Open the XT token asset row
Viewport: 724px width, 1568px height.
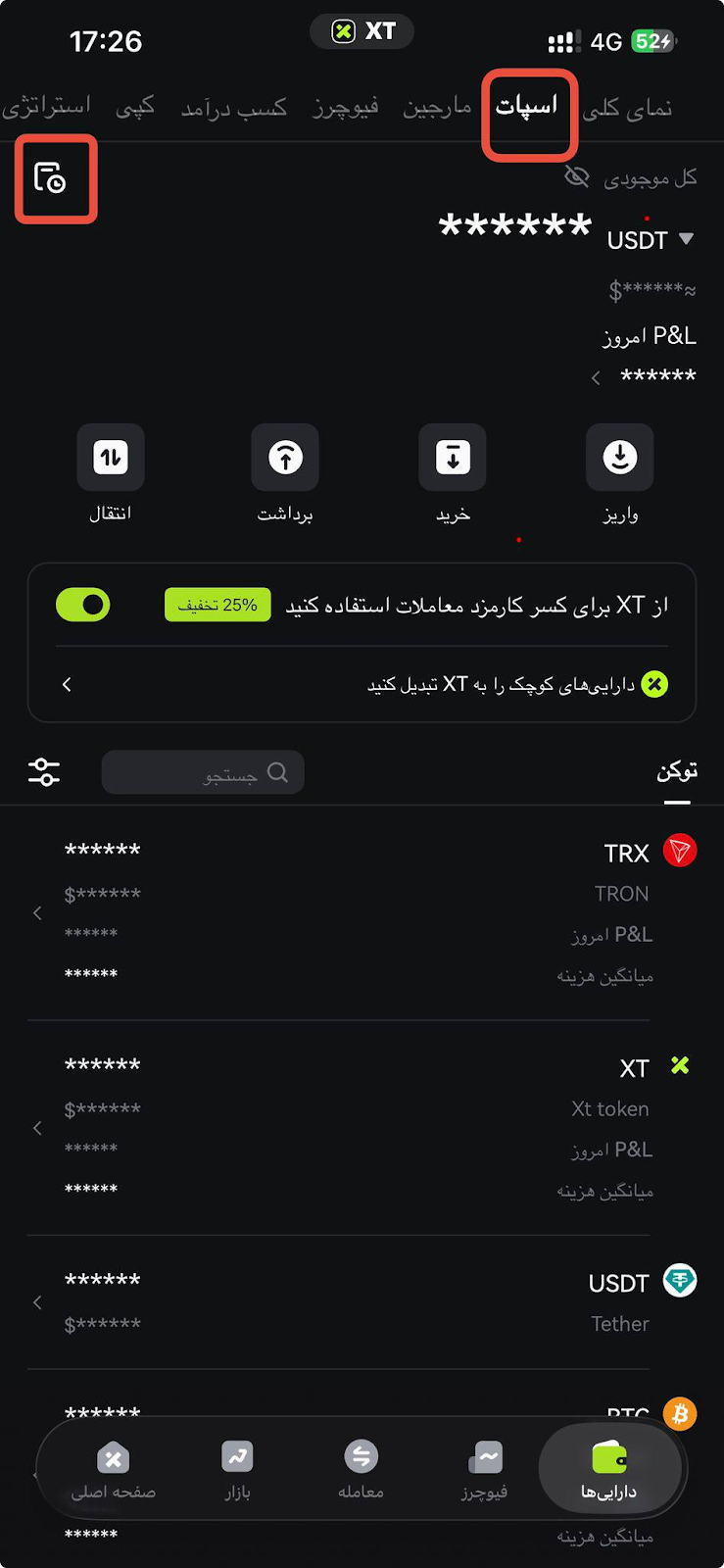tap(362, 1127)
